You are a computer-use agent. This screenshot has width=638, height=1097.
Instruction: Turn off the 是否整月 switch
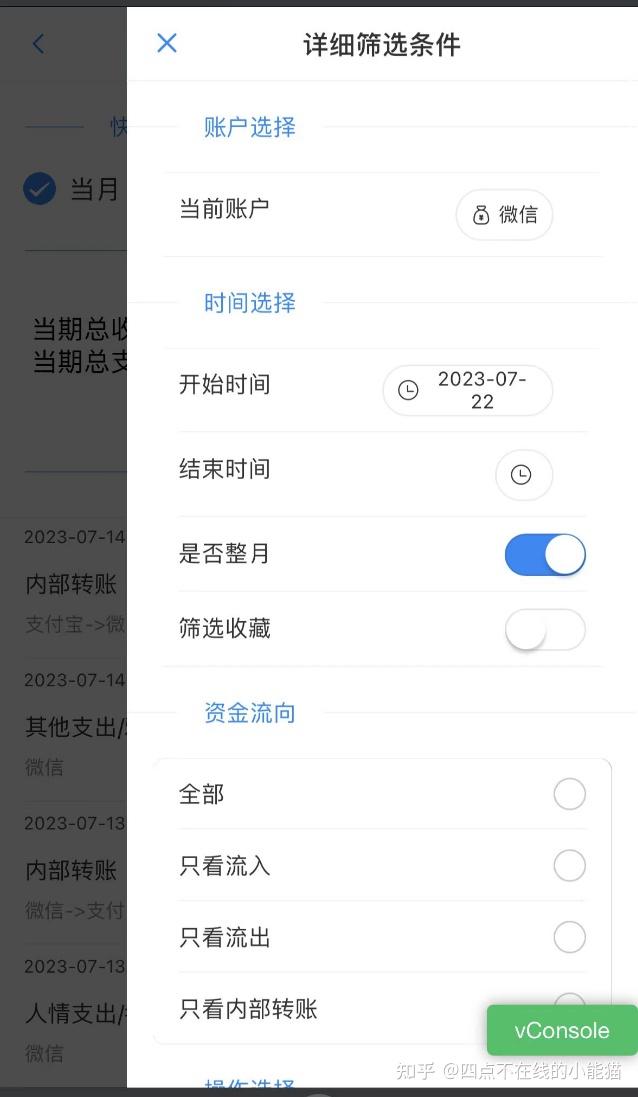coord(545,555)
